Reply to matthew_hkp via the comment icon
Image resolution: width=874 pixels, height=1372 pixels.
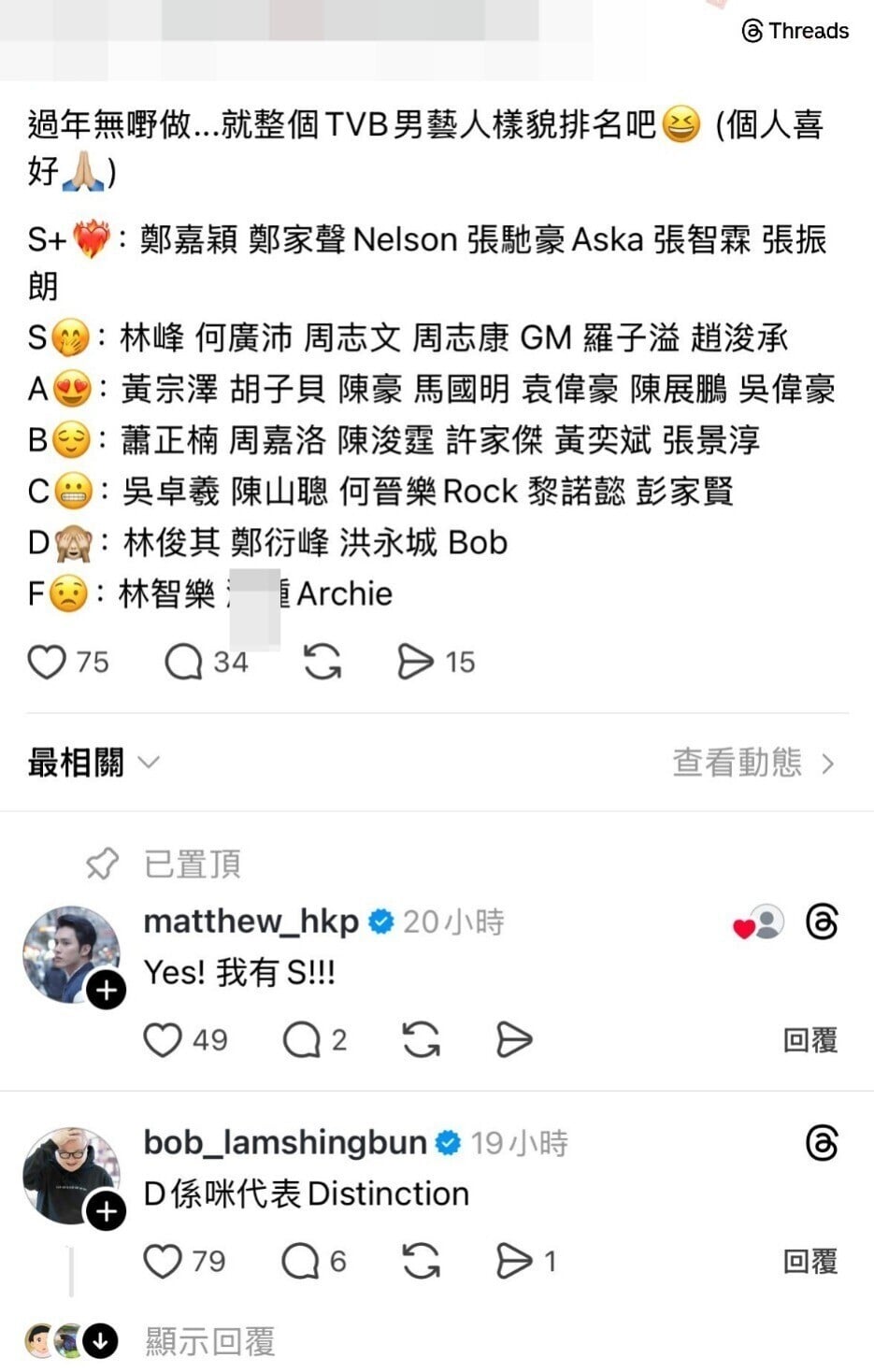point(301,1039)
